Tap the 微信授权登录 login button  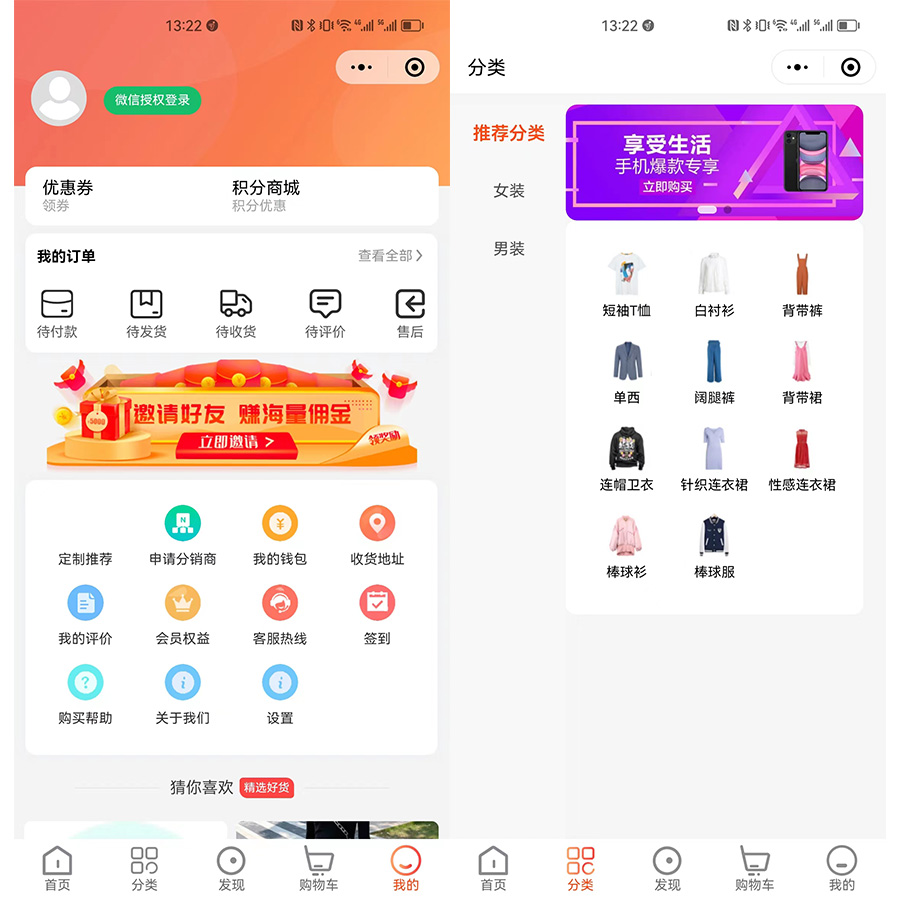(152, 100)
